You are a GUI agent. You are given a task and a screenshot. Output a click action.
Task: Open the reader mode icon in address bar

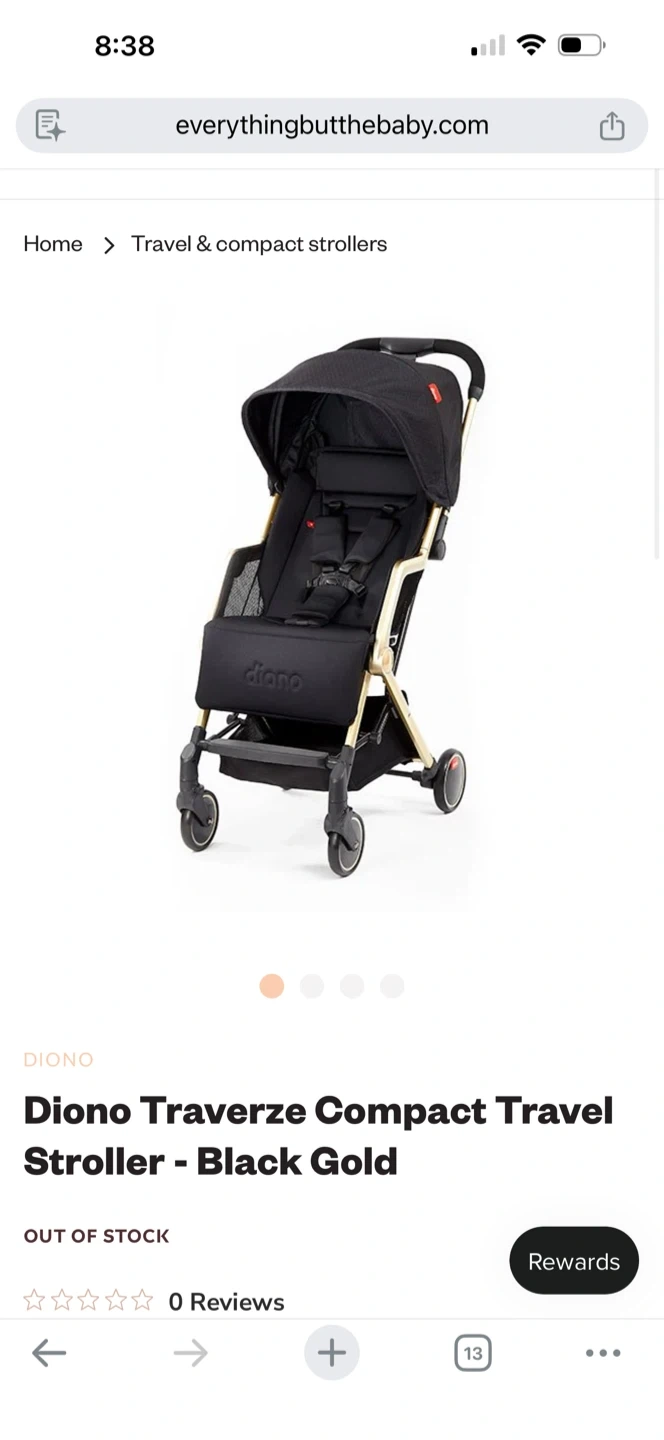click(50, 126)
